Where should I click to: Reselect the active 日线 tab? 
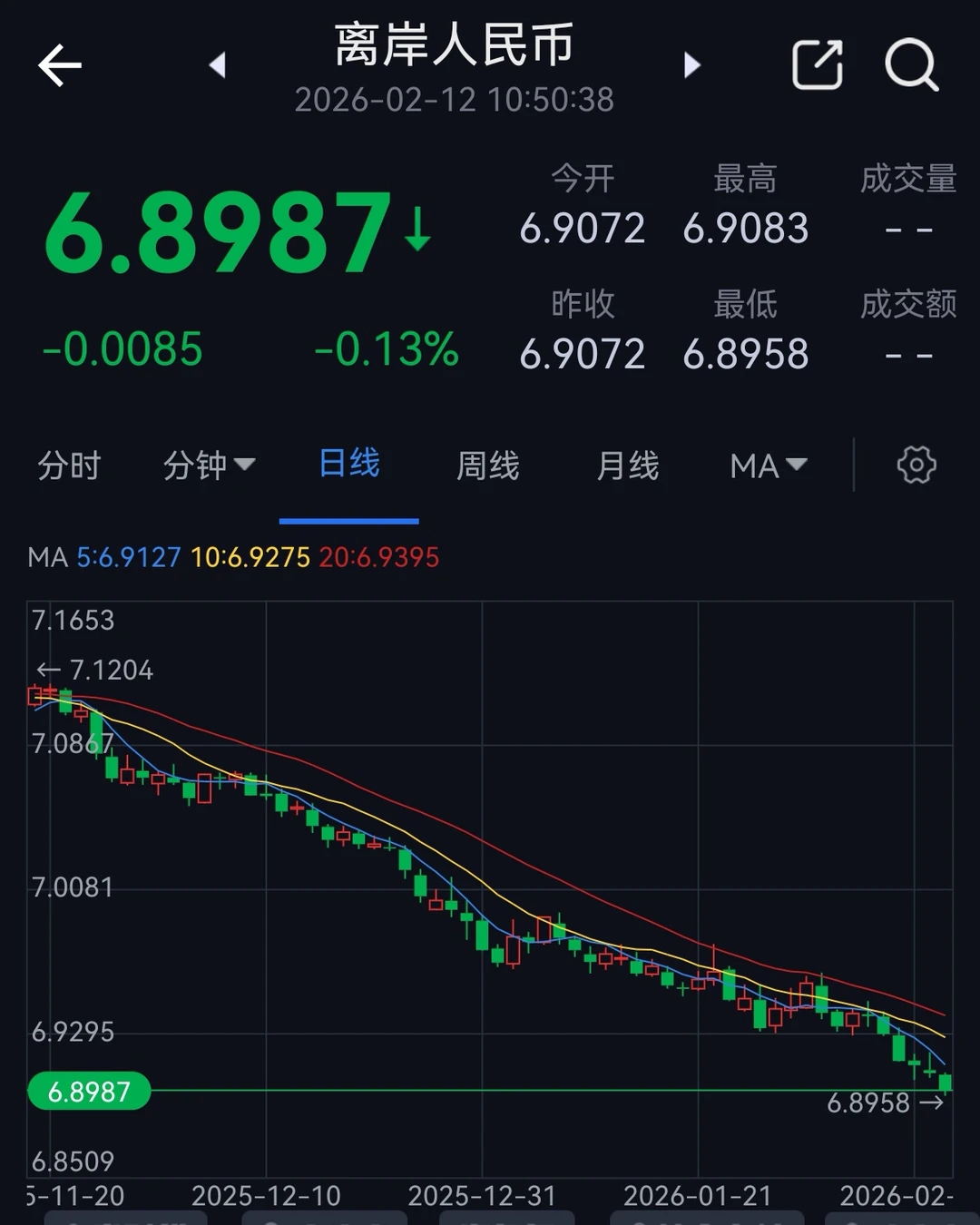coord(348,464)
